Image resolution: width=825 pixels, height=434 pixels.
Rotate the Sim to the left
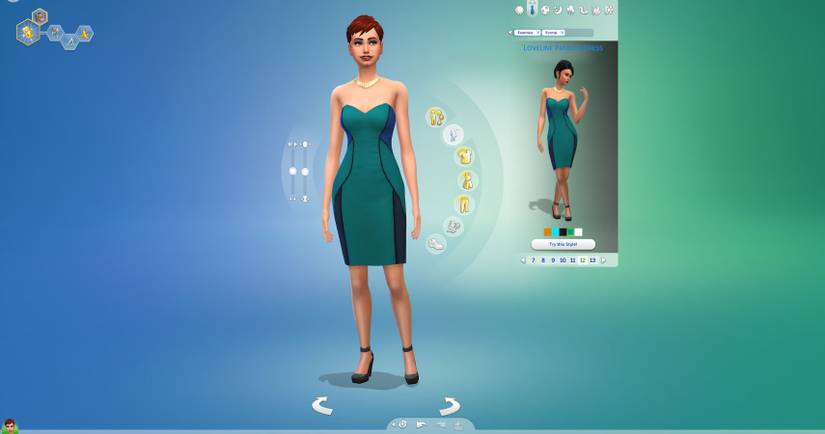(322, 405)
